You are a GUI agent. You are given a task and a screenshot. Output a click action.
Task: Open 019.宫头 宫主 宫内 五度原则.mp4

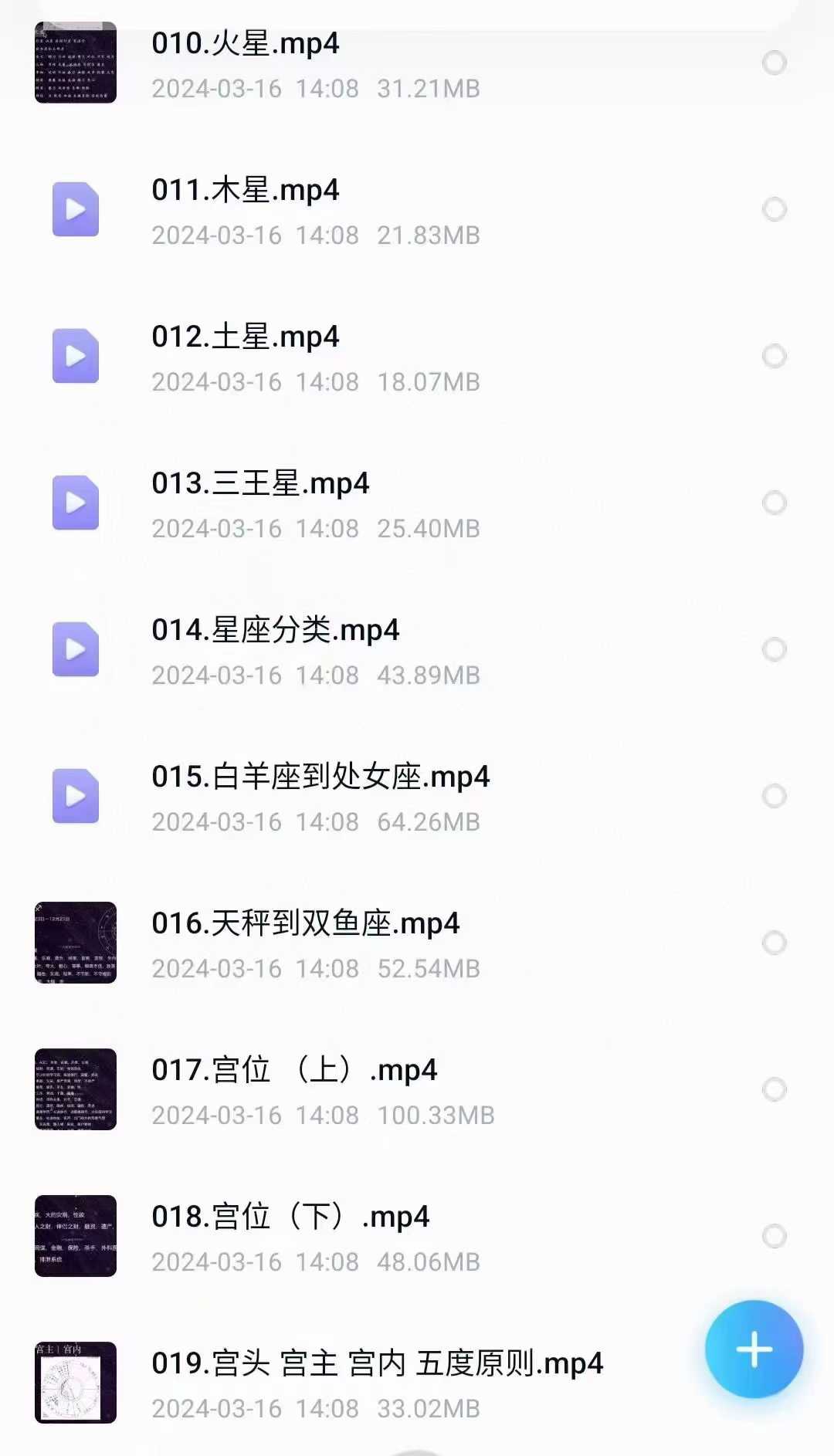pos(377,1364)
